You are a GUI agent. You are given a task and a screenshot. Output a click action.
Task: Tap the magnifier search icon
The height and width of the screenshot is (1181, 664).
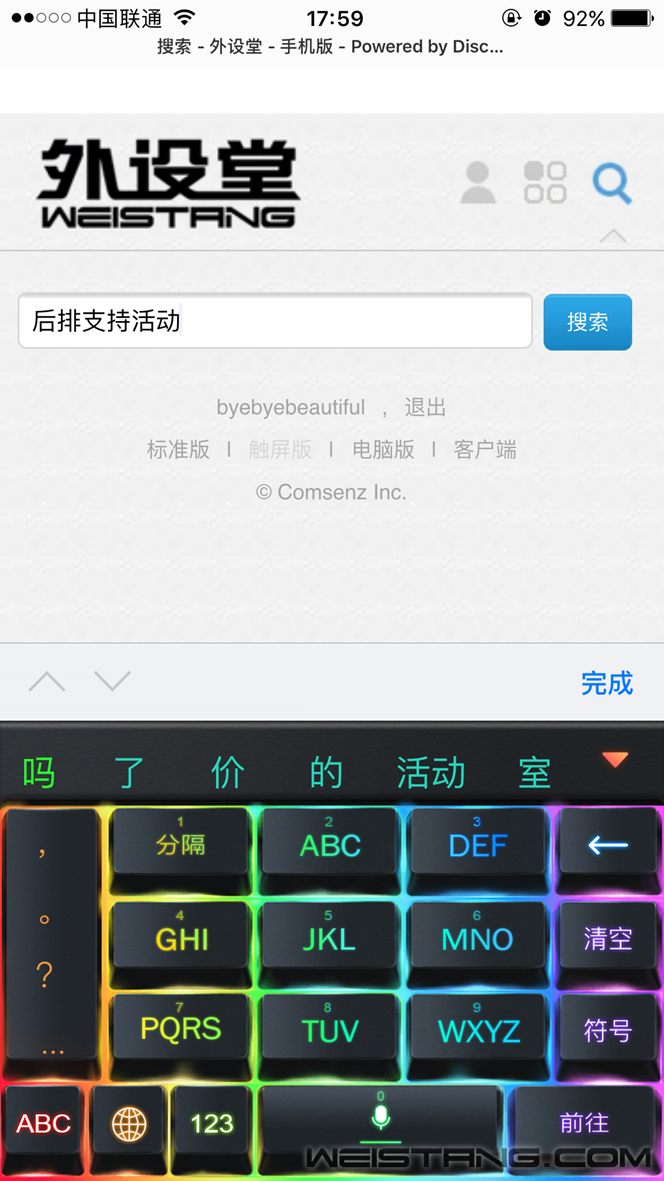tap(611, 184)
